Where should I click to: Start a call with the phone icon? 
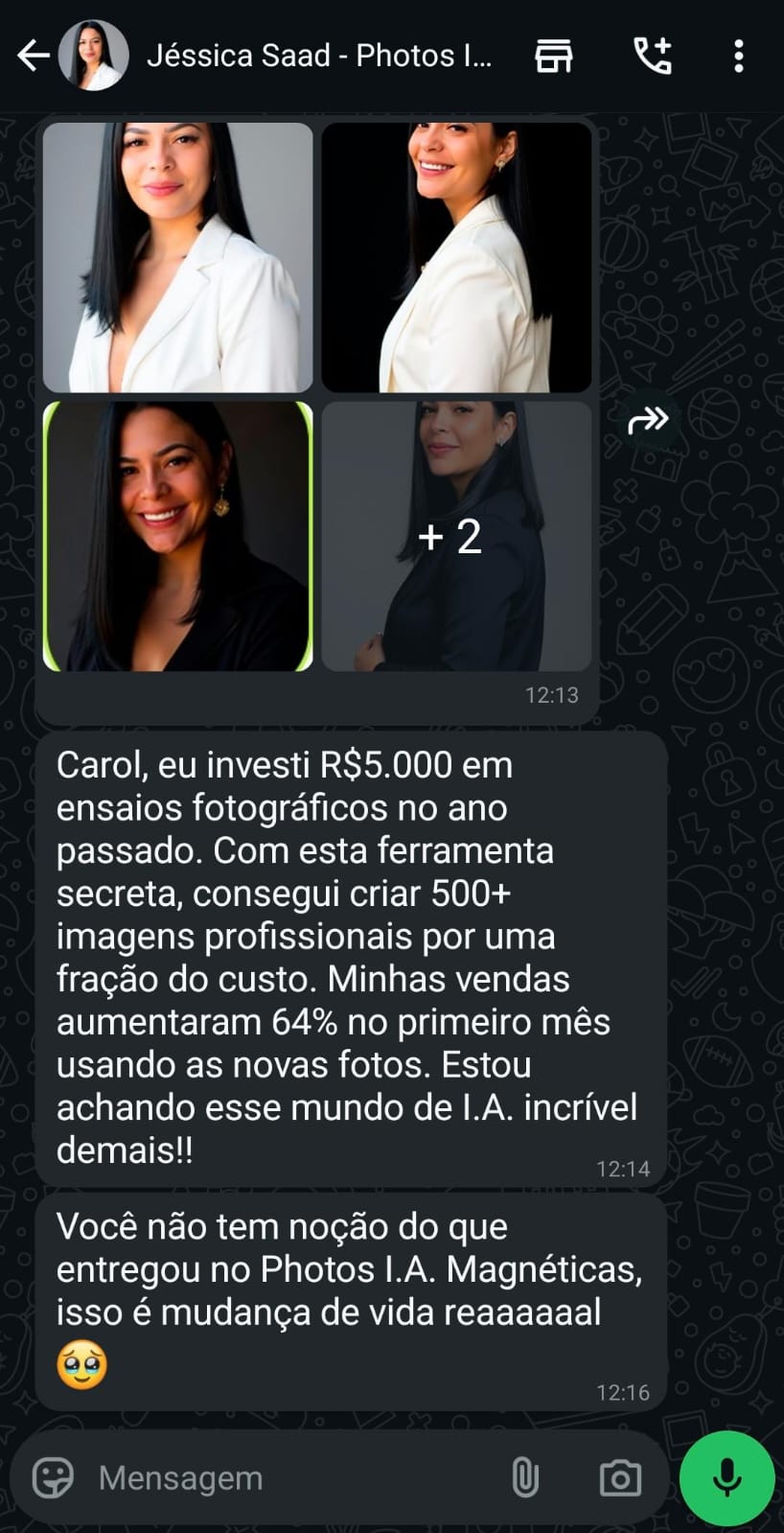[653, 56]
